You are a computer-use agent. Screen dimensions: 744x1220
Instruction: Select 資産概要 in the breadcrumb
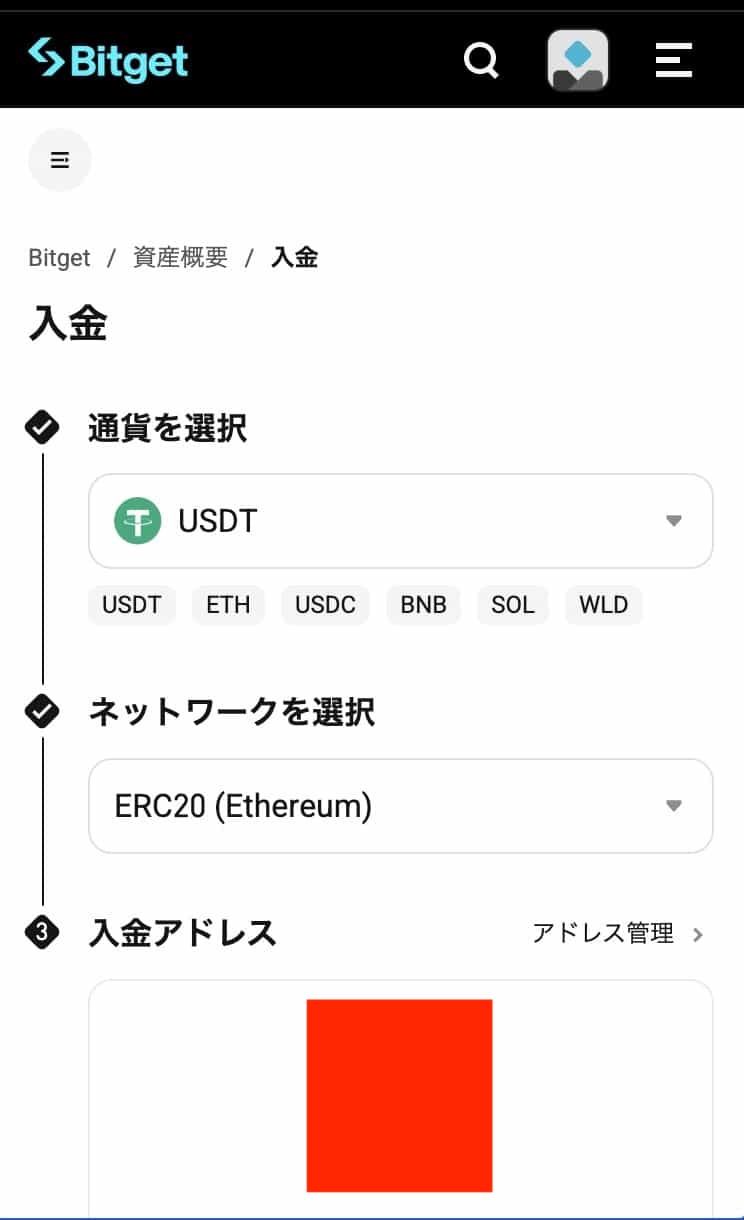pos(179,257)
